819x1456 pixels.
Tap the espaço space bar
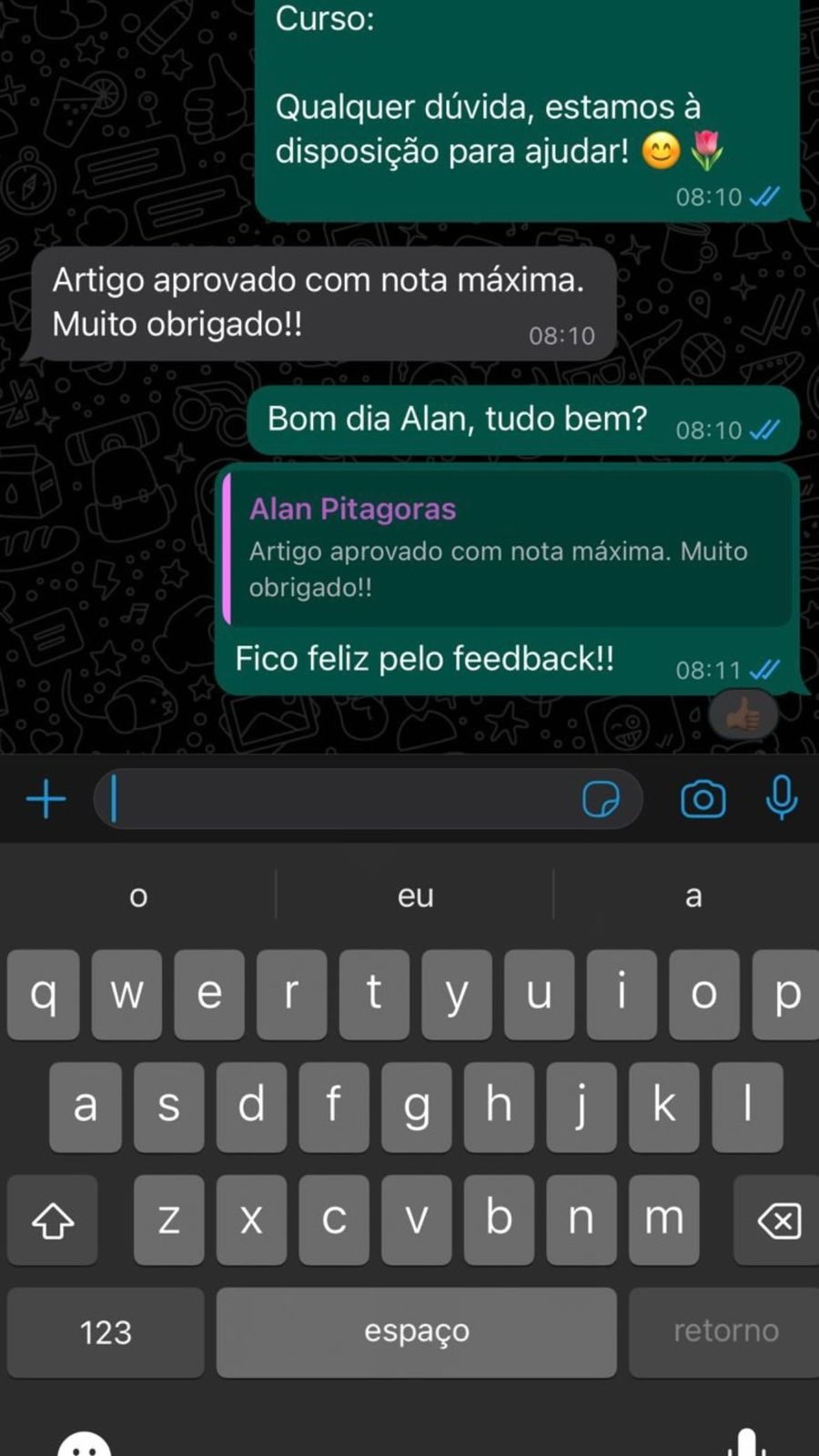[x=417, y=1332]
